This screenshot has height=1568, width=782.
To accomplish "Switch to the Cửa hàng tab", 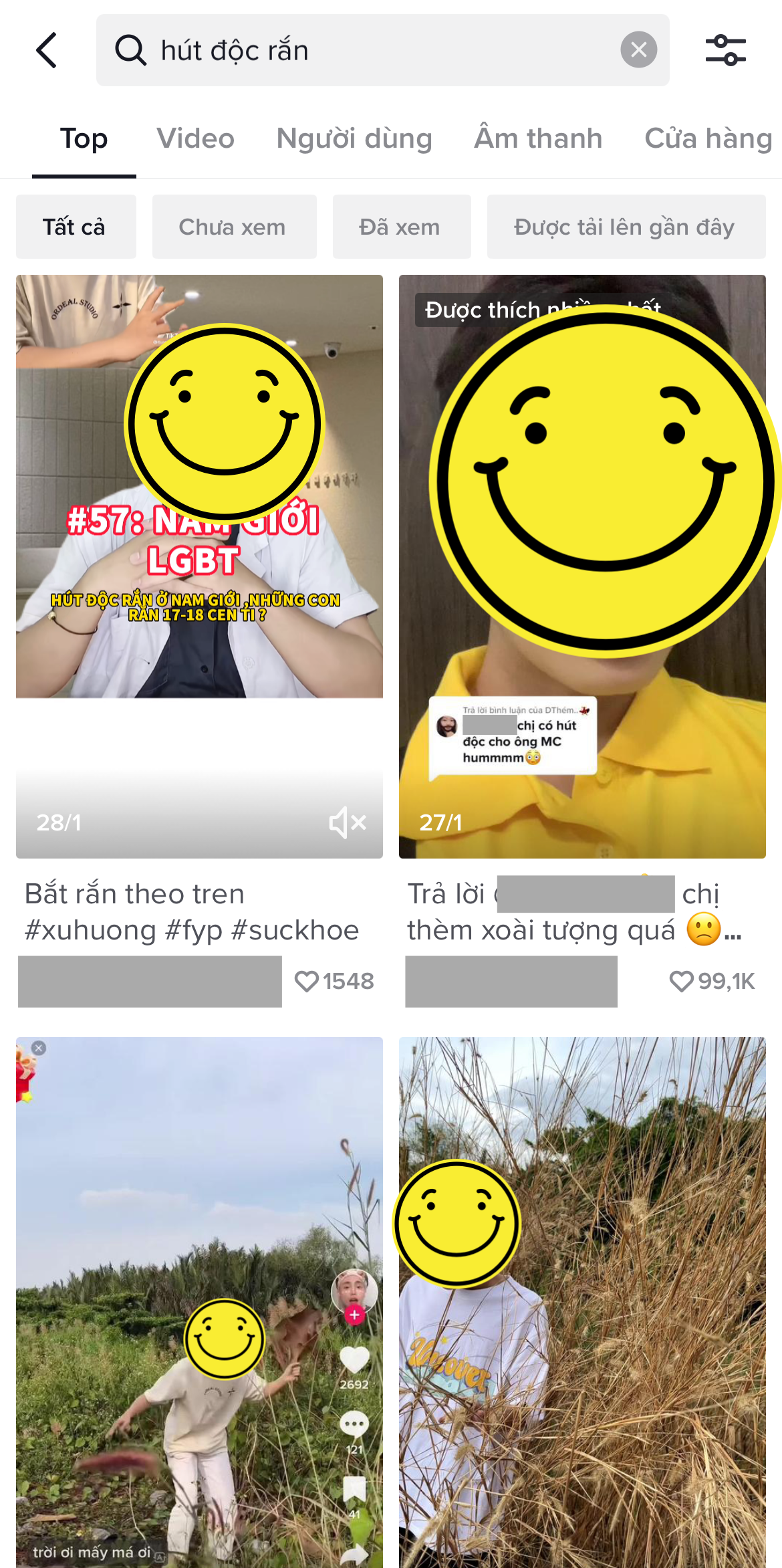I will pyautogui.click(x=707, y=139).
